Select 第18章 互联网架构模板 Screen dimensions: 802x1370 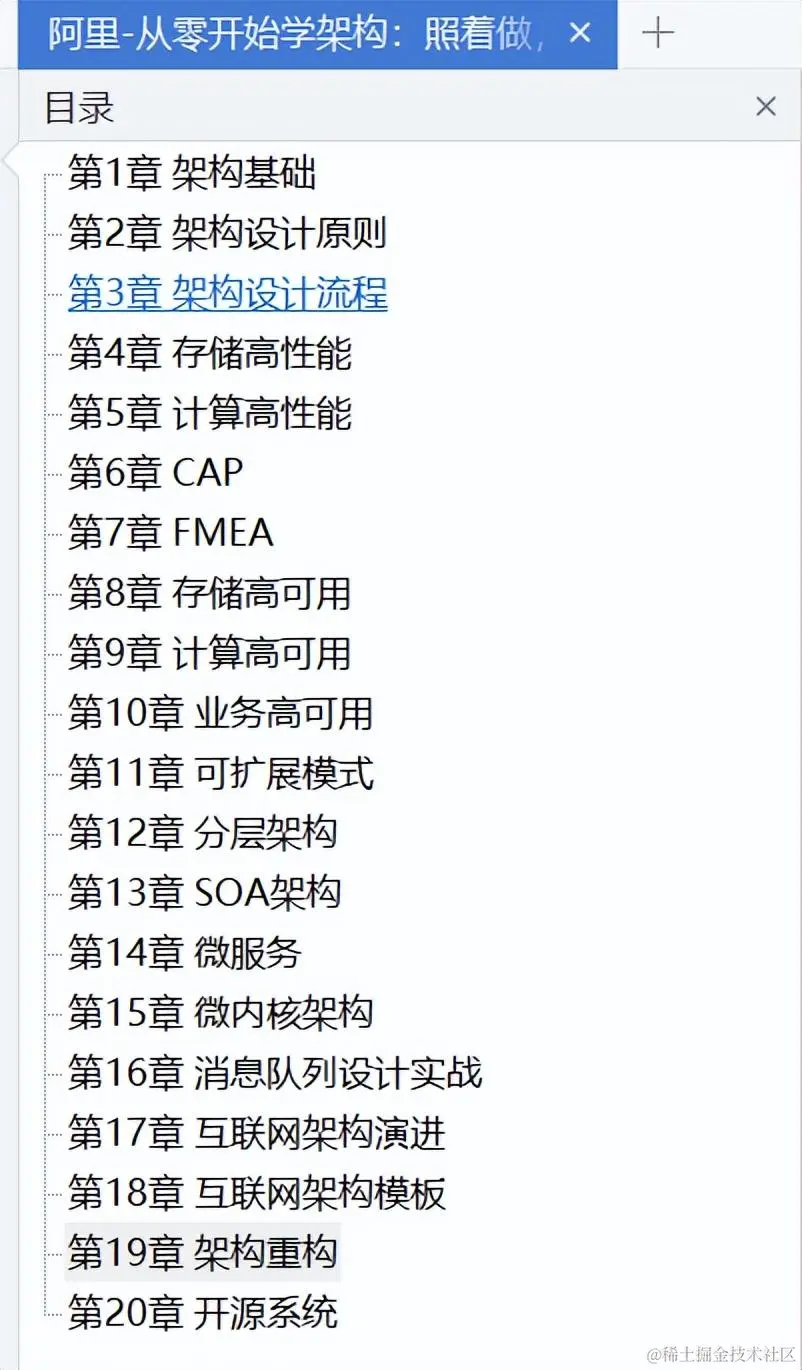coord(257,1193)
